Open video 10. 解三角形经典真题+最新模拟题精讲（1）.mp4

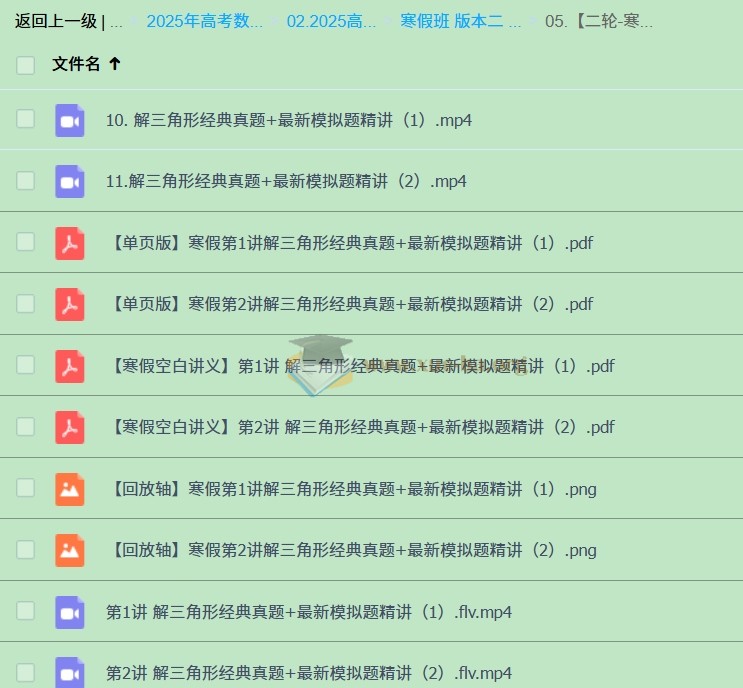tap(288, 120)
